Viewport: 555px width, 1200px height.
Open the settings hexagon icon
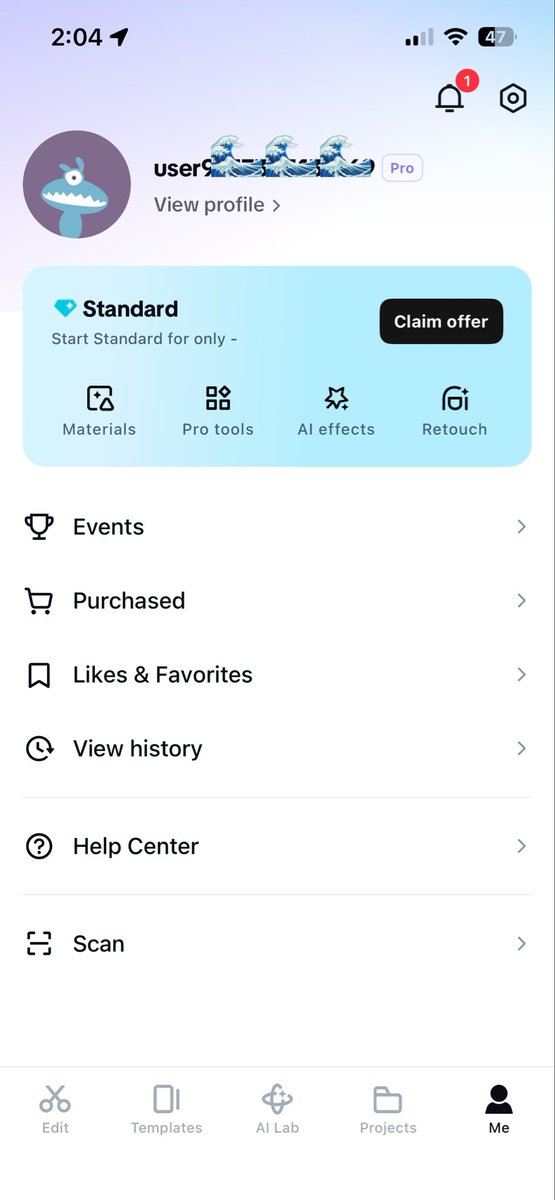[513, 98]
